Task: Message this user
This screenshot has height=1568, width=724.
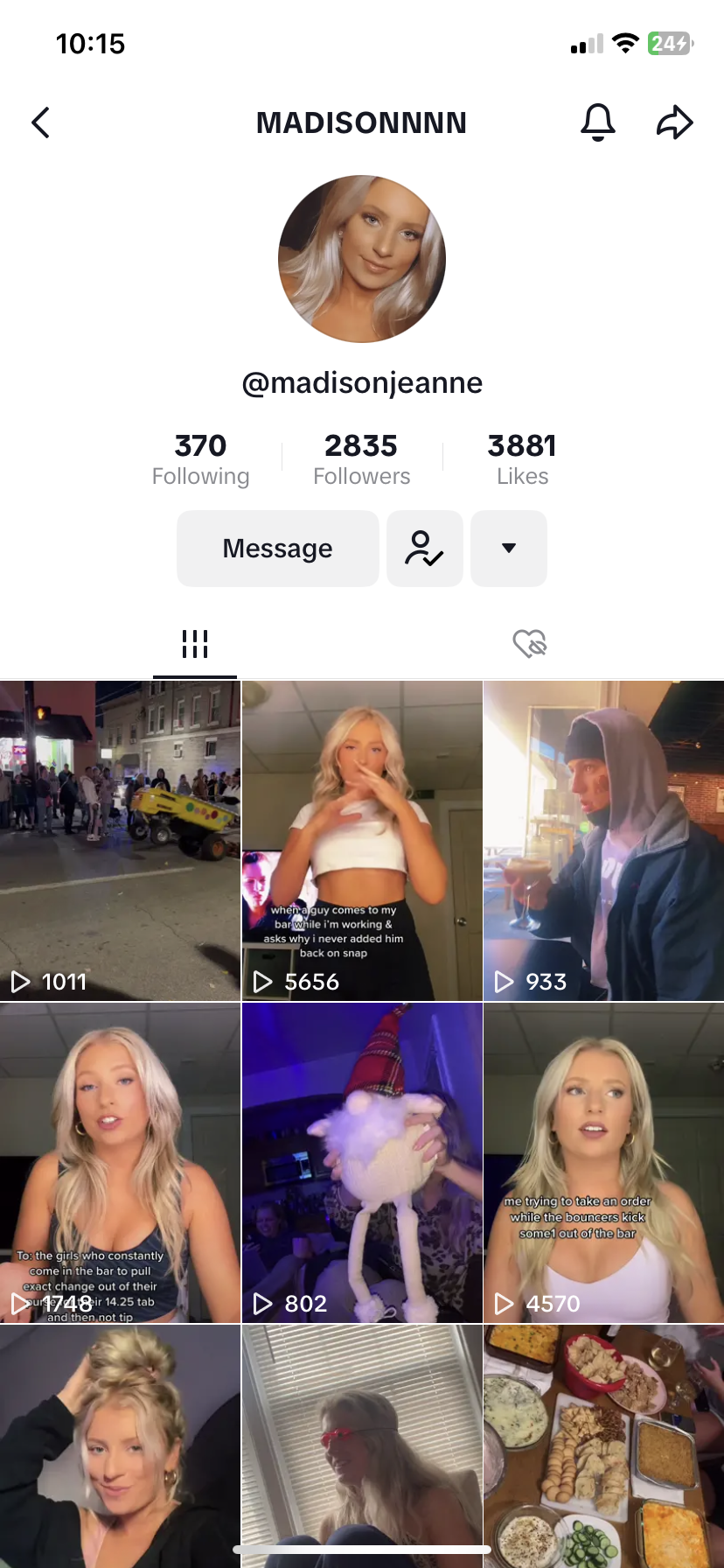Action: click(x=277, y=549)
